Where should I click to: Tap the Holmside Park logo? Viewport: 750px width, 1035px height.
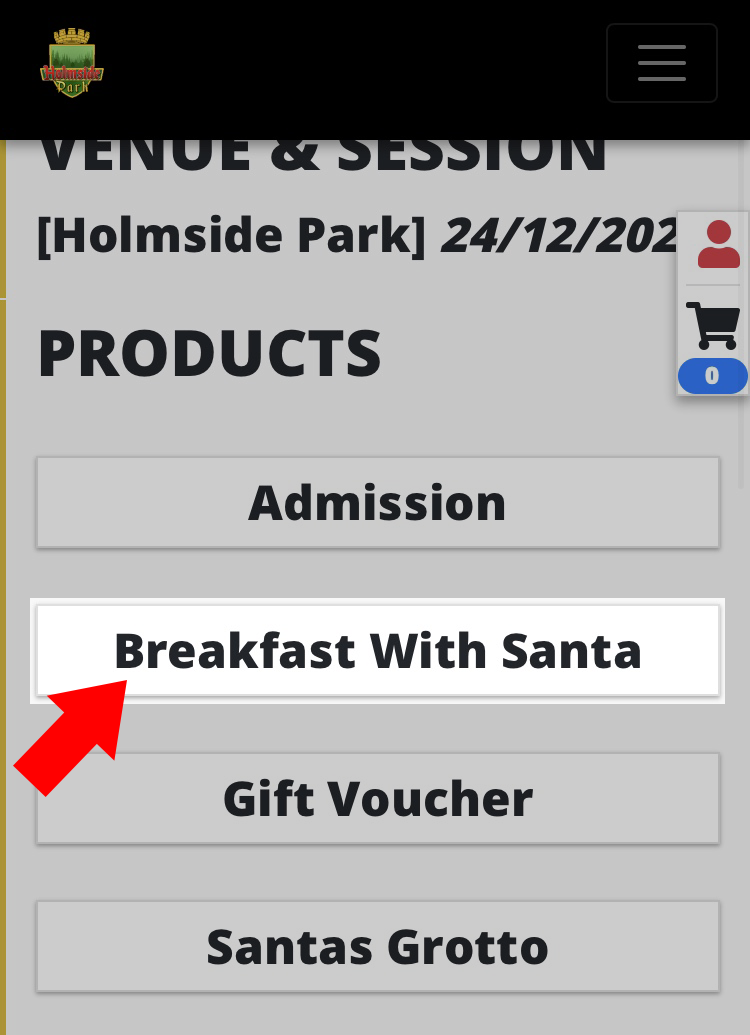(72, 64)
